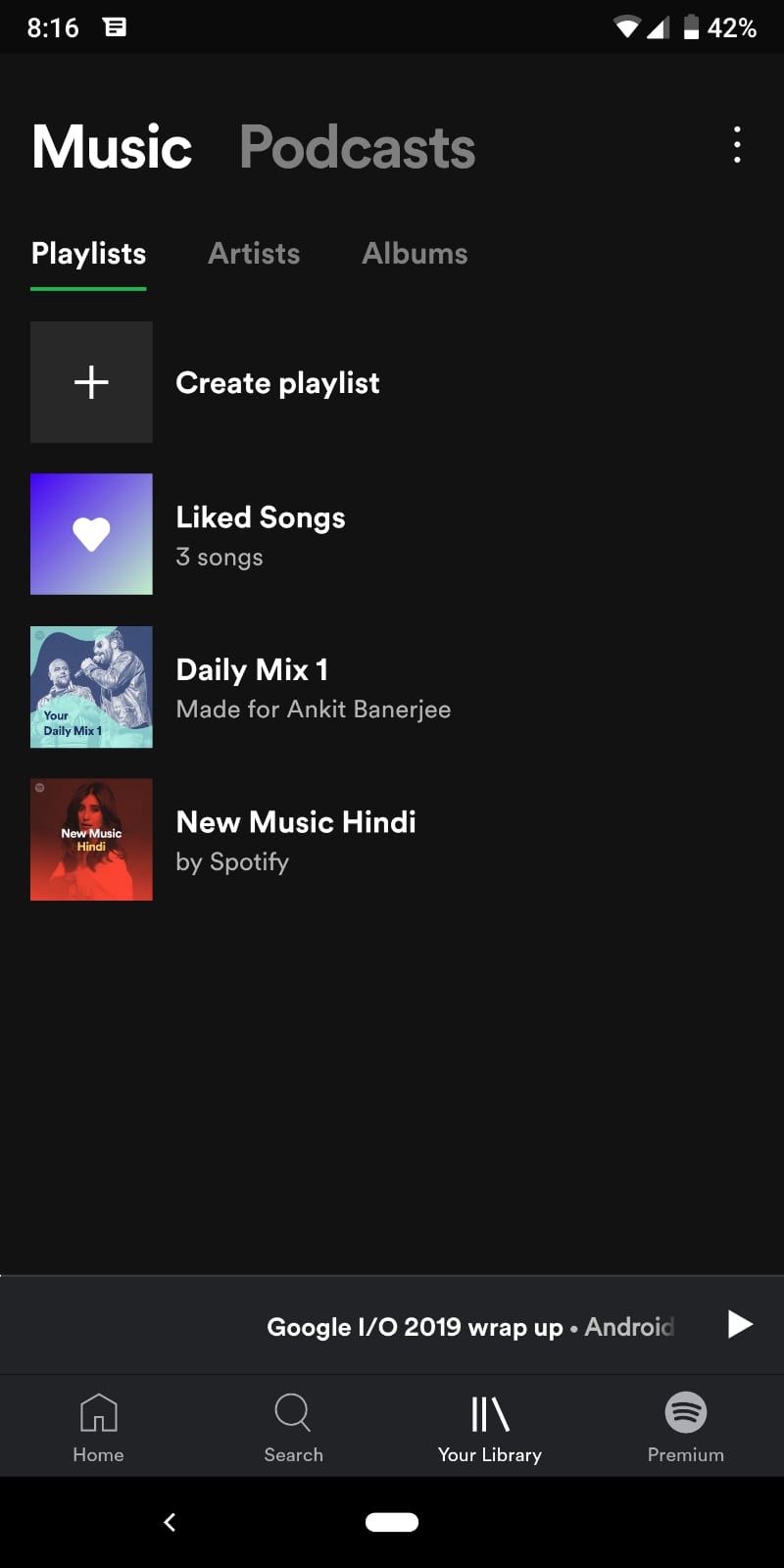
Task: Open the three-dot overflow menu
Action: (x=737, y=145)
